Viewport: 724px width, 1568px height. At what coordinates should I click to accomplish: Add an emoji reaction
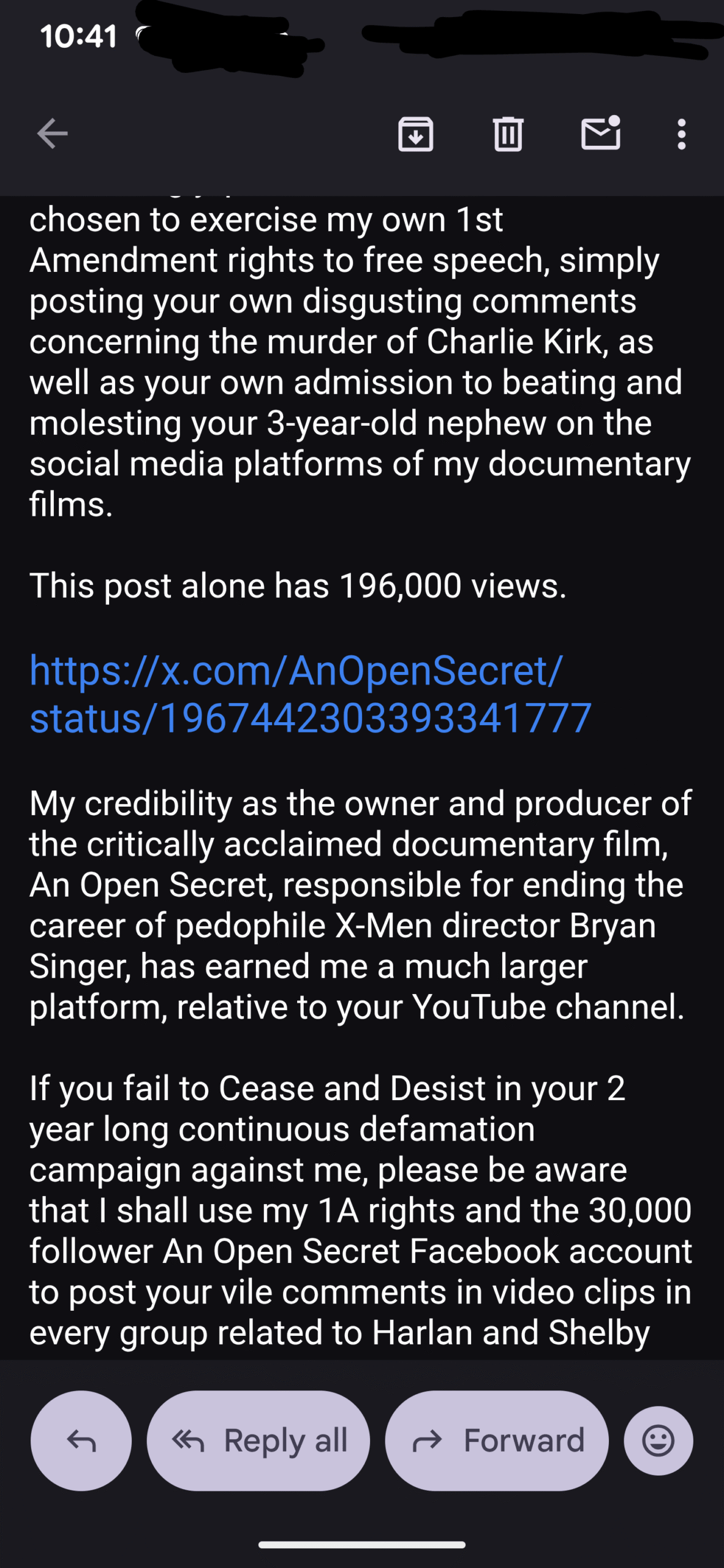658,1440
